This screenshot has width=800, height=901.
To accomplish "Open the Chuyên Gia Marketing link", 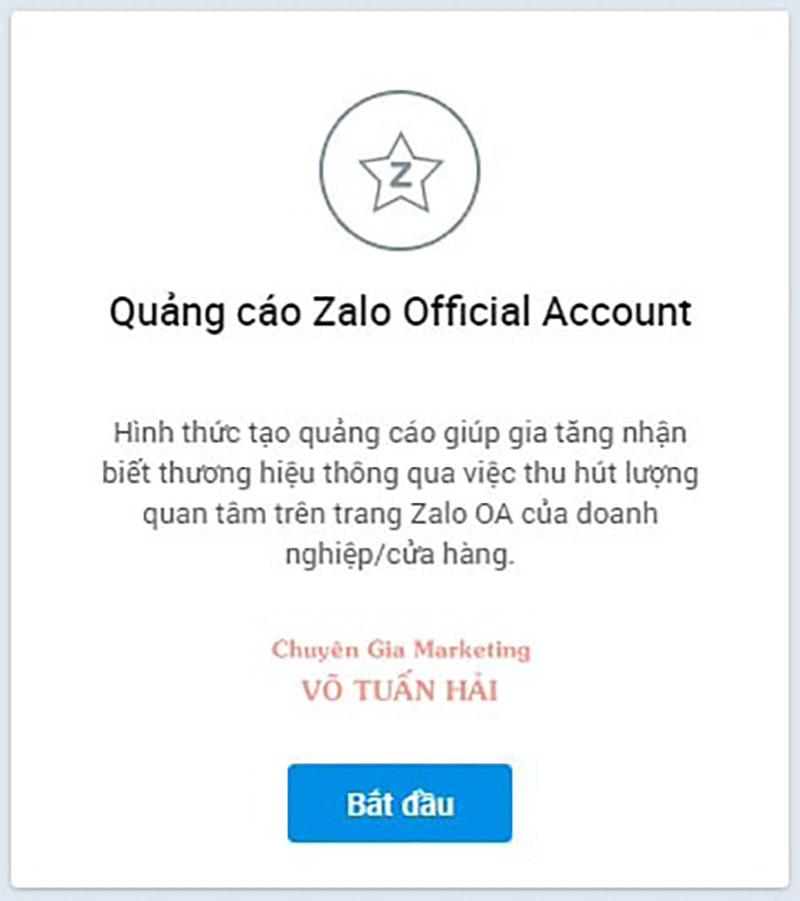I will pyautogui.click(x=399, y=649).
